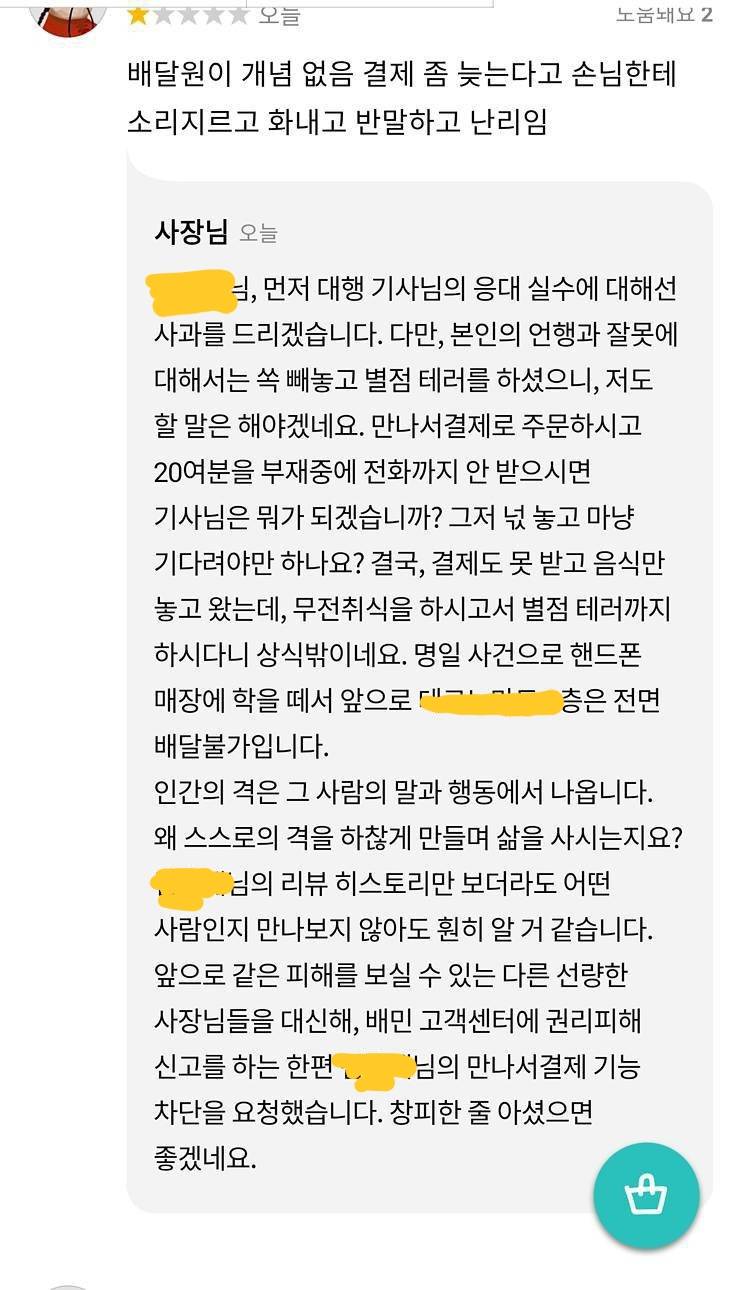Open the floating shopping cart button
The height and width of the screenshot is (1290, 740).
(x=646, y=1195)
